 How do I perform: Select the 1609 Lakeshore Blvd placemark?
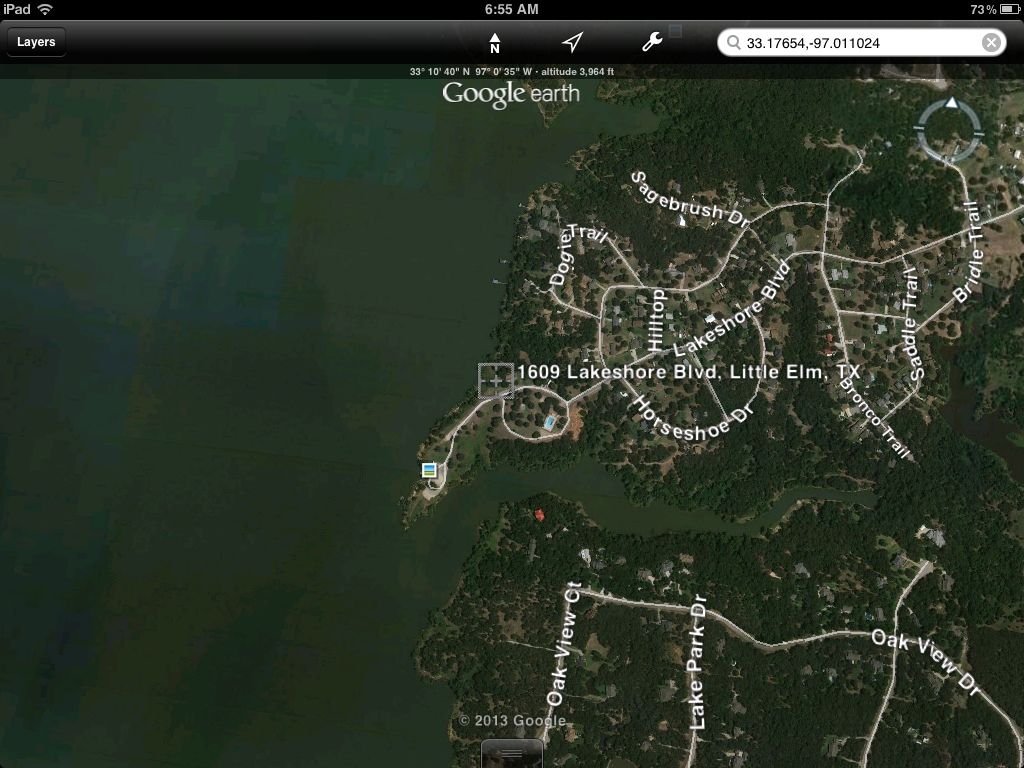click(x=495, y=381)
